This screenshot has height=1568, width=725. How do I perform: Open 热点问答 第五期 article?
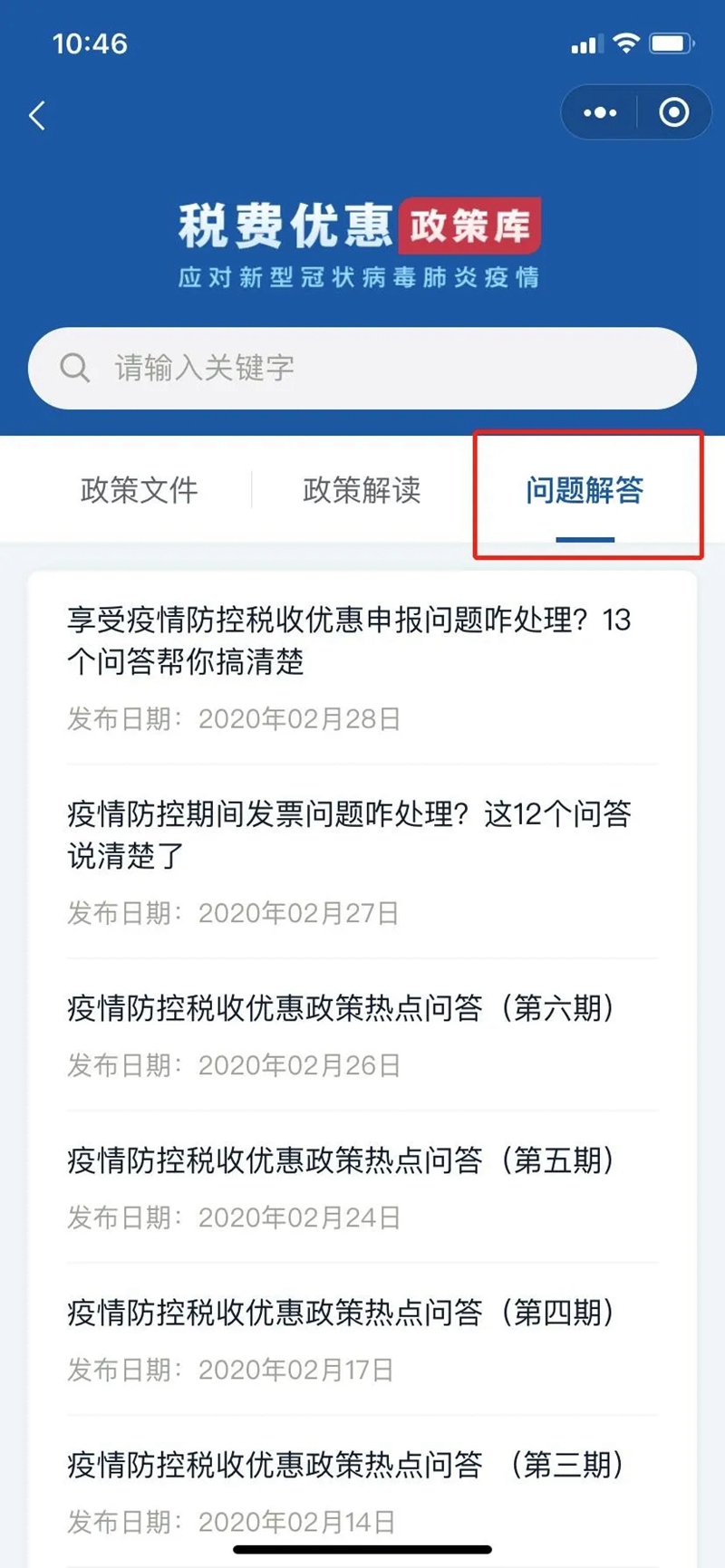pos(343,1160)
